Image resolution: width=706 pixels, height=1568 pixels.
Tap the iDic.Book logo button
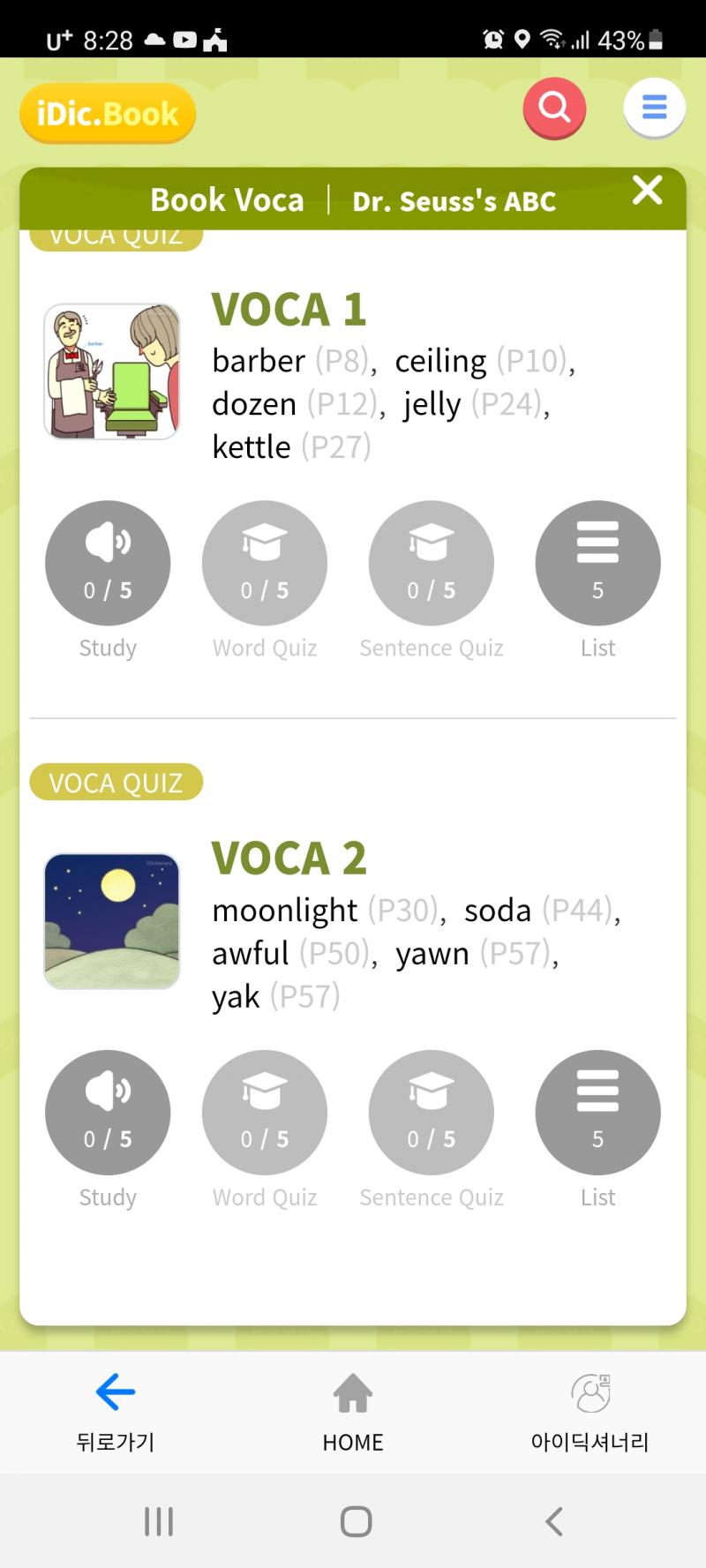point(108,114)
